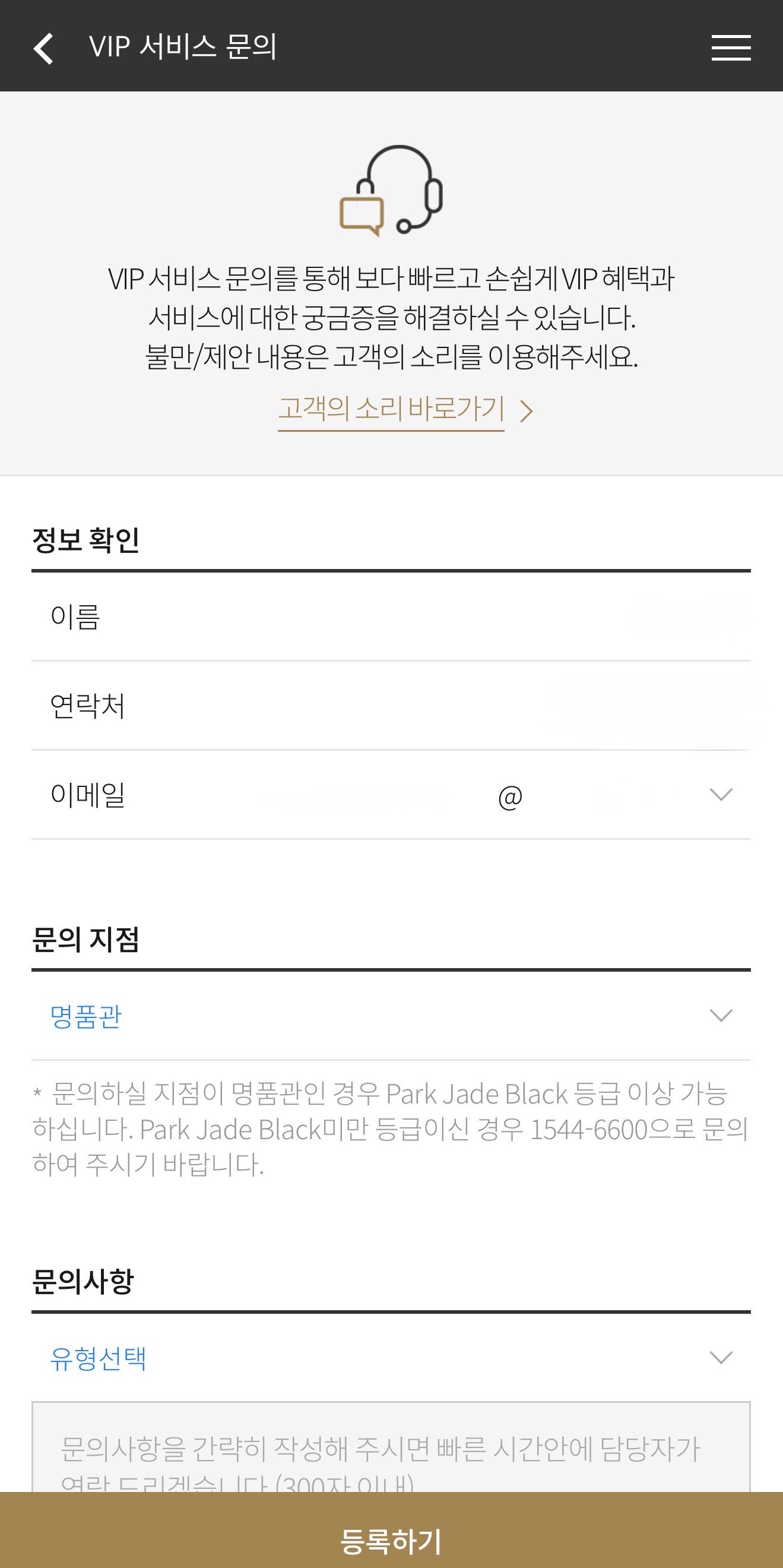Viewport: 783px width, 1568px height.
Task: Open the 유형선택 inquiry type dropdown
Action: pyautogui.click(x=391, y=1358)
